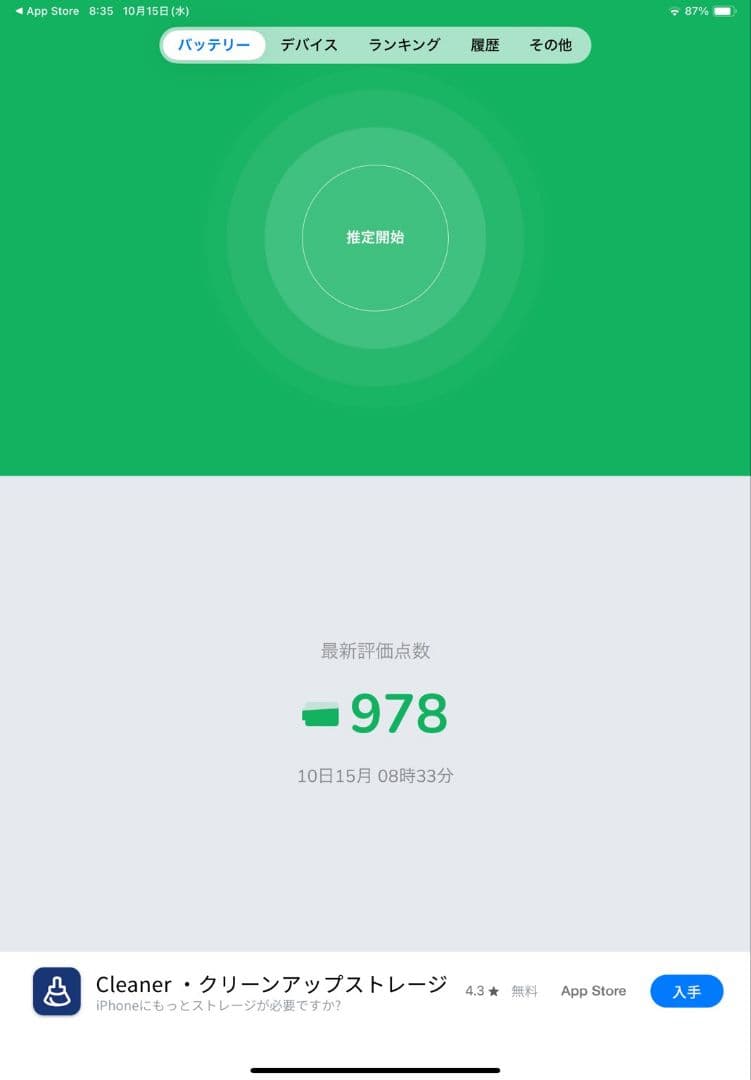
Task: Tap the green Cleaner app icon in the ad
Action: [57, 990]
